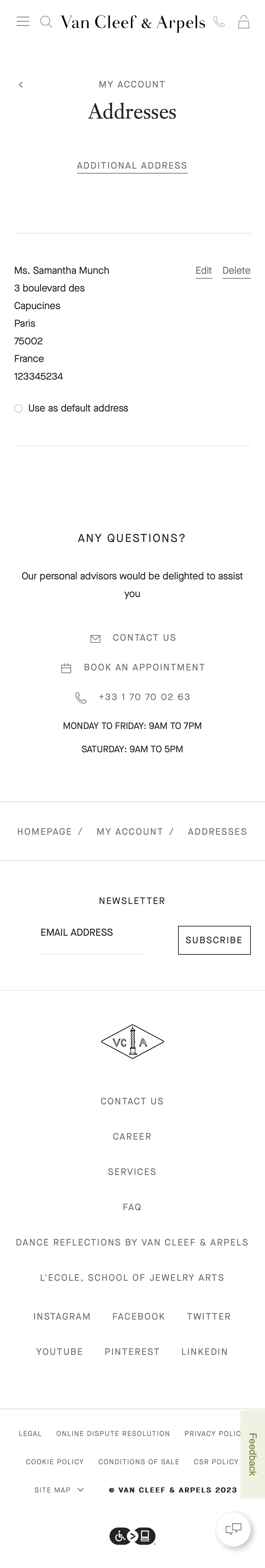The image size is (265, 1568).
Task: Open the FAQ page
Action: click(x=132, y=1207)
